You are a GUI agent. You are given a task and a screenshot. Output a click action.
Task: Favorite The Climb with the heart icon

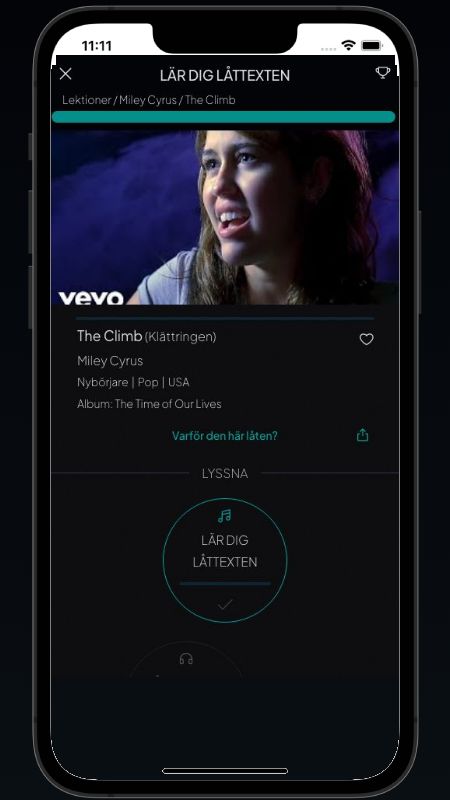[367, 339]
